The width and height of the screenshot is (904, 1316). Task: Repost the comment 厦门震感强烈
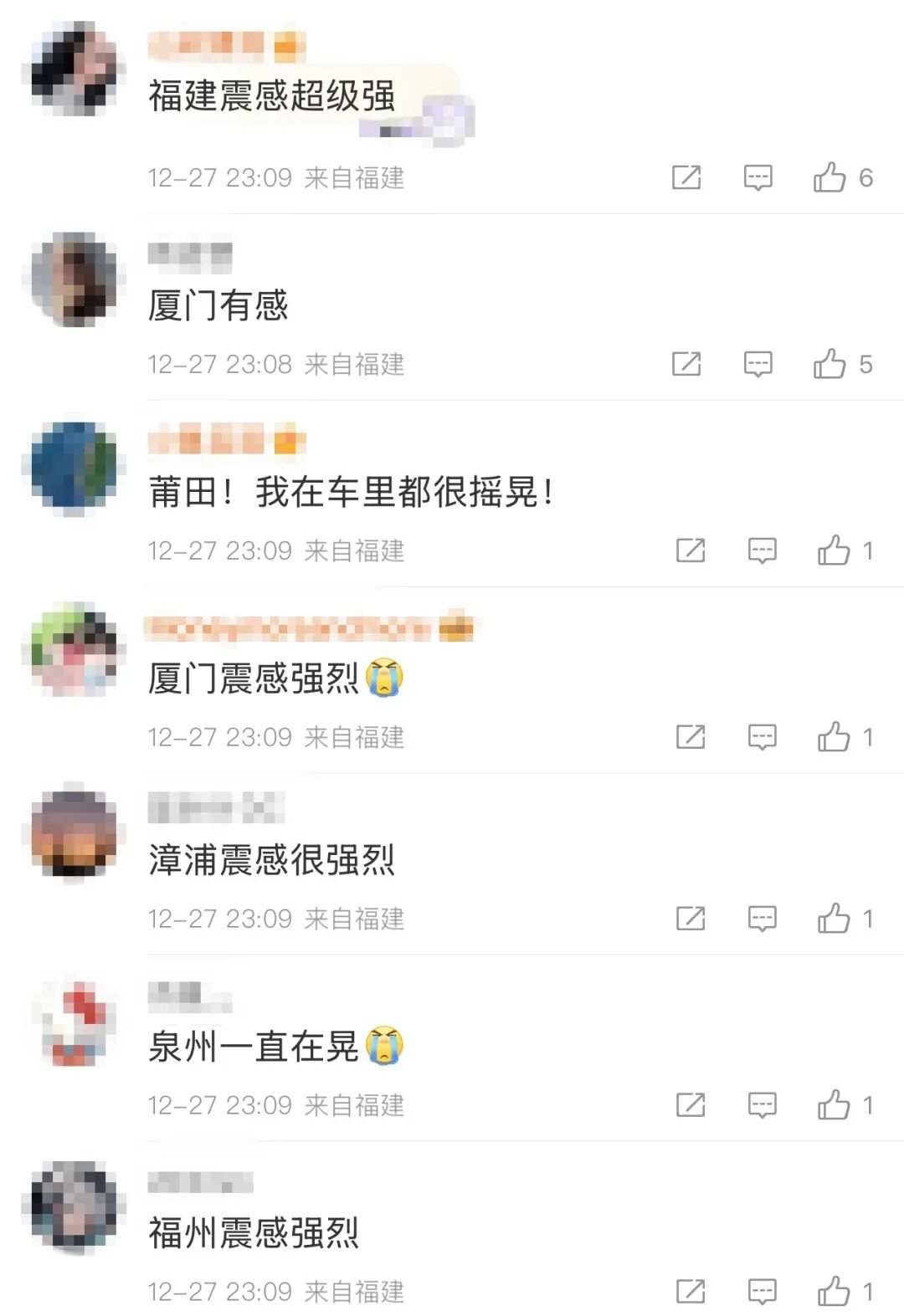[x=691, y=737]
